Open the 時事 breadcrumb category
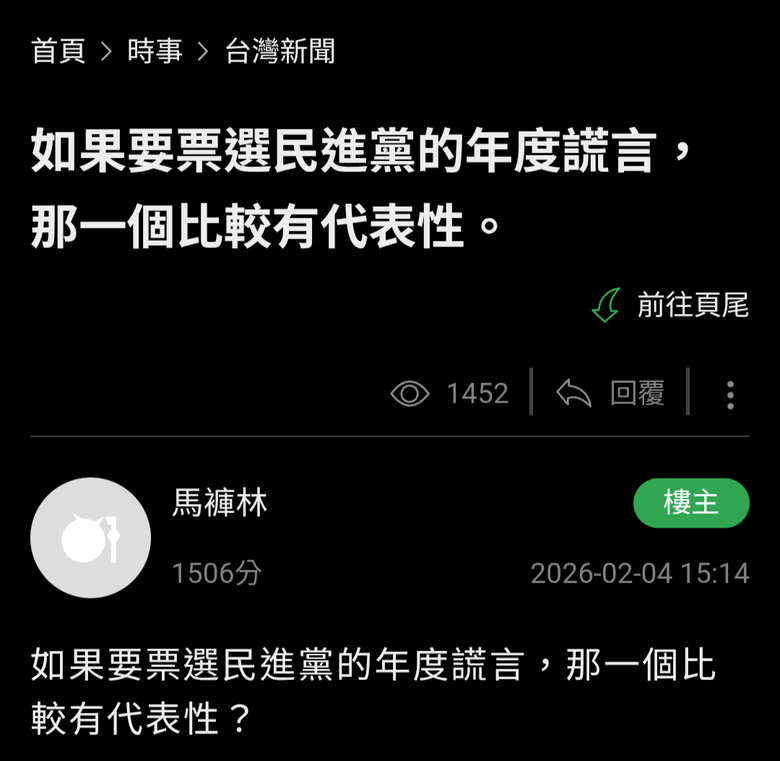 click(x=155, y=51)
